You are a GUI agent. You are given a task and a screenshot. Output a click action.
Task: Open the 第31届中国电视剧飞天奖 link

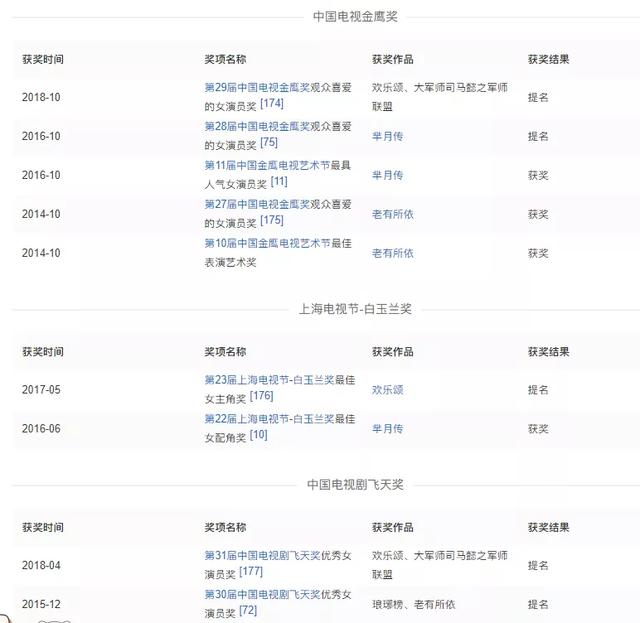point(262,556)
